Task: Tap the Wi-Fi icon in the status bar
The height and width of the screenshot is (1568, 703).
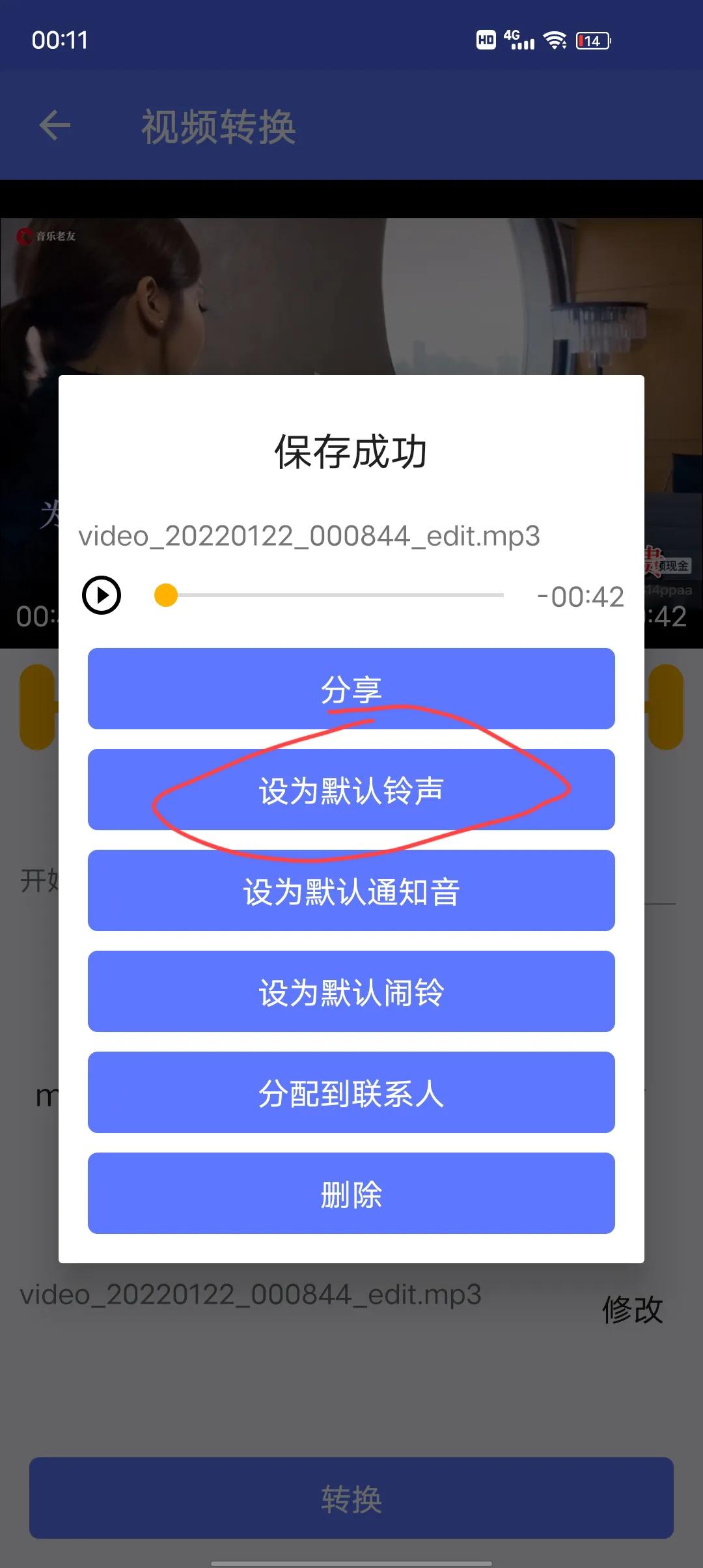Action: (x=554, y=41)
